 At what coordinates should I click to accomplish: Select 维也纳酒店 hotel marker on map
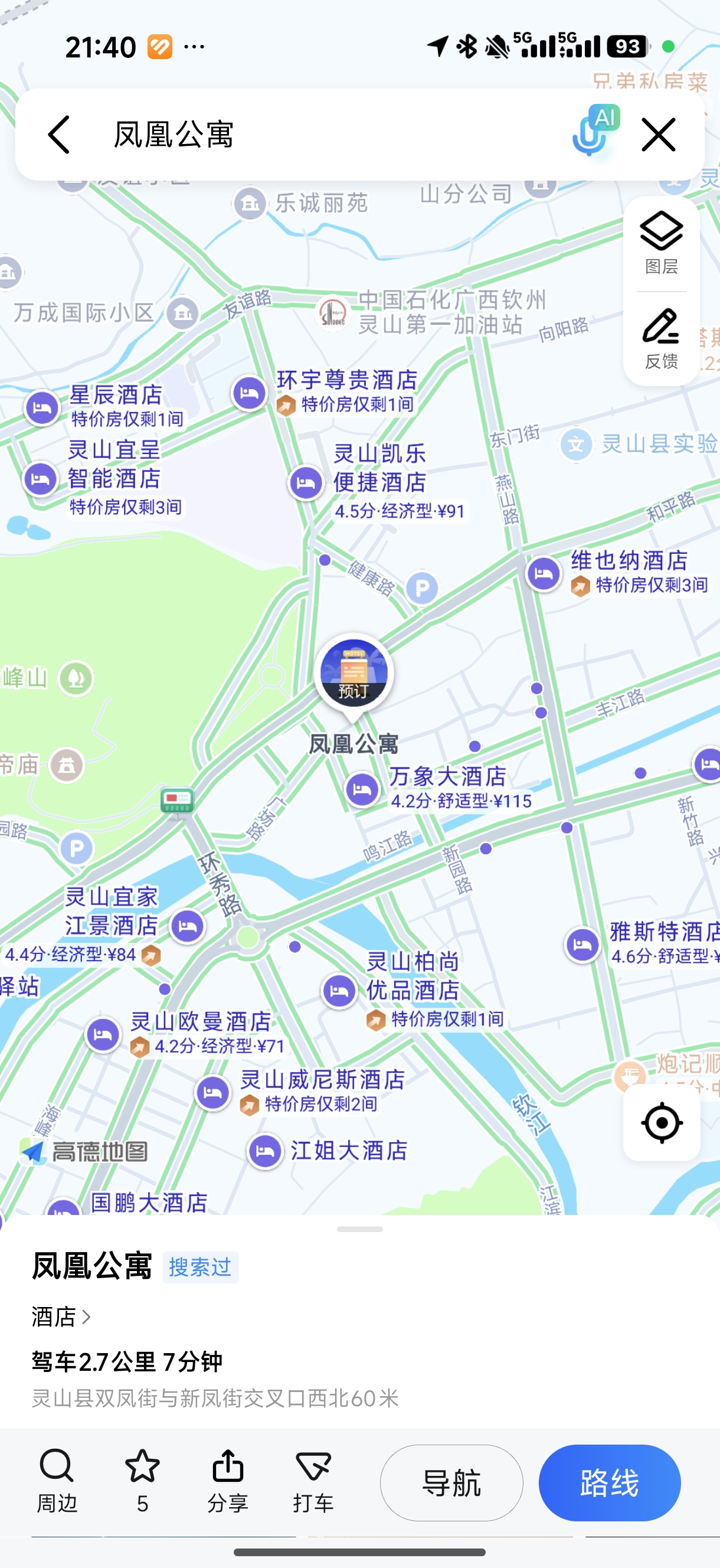(x=544, y=573)
